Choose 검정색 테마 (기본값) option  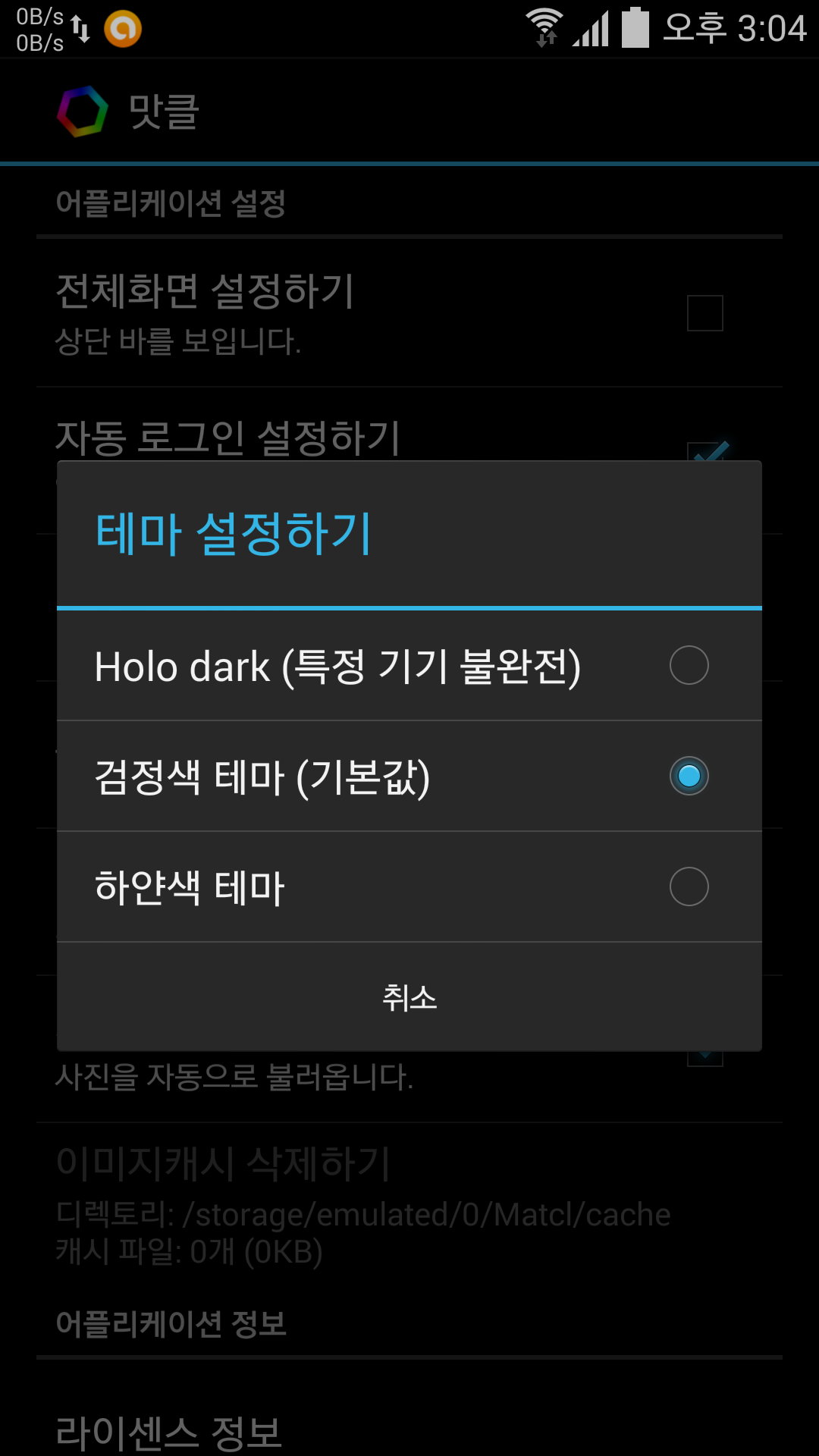pyautogui.click(x=409, y=777)
